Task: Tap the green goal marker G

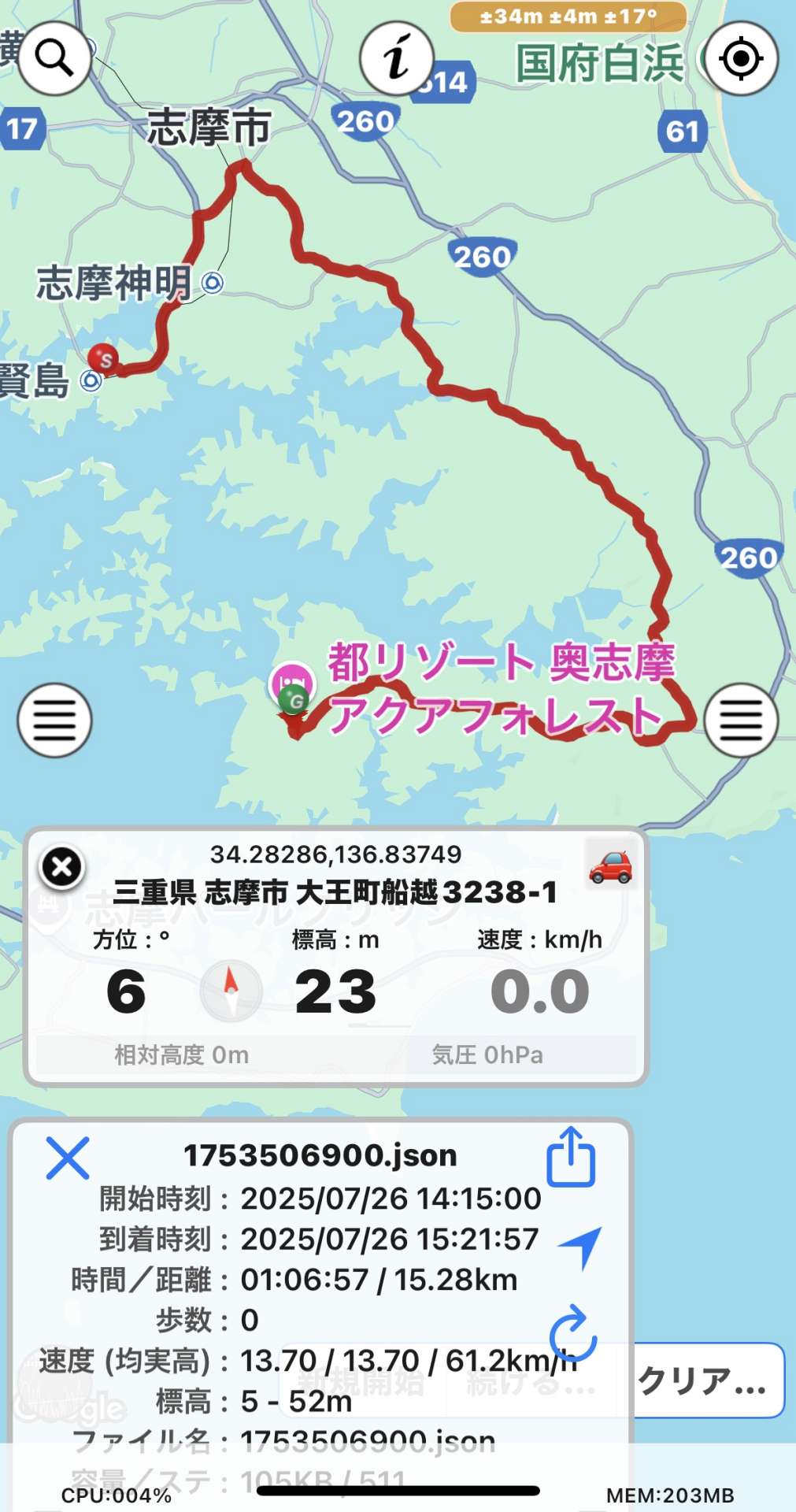Action: (x=296, y=700)
